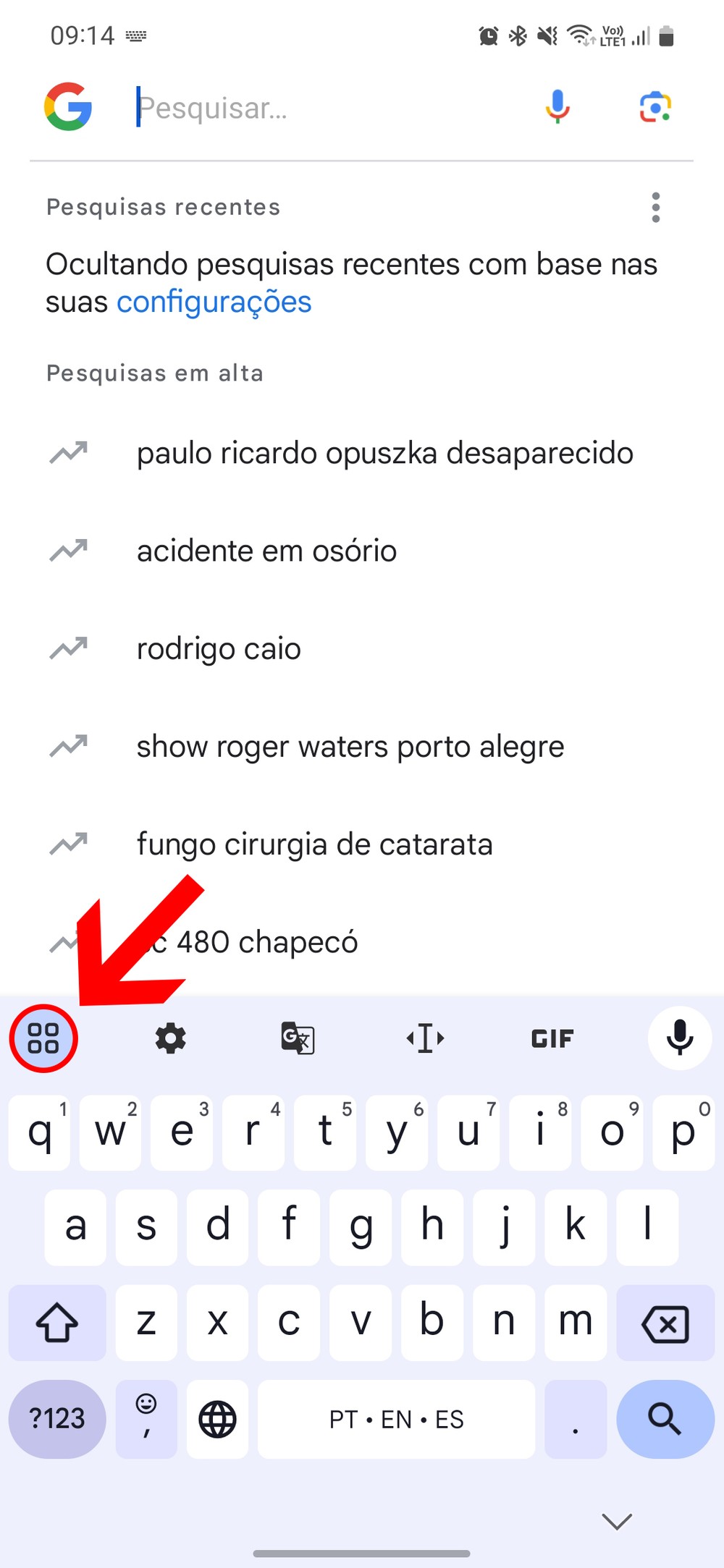Select trending search acidente em osório
This screenshot has height=1568, width=724.
click(266, 551)
